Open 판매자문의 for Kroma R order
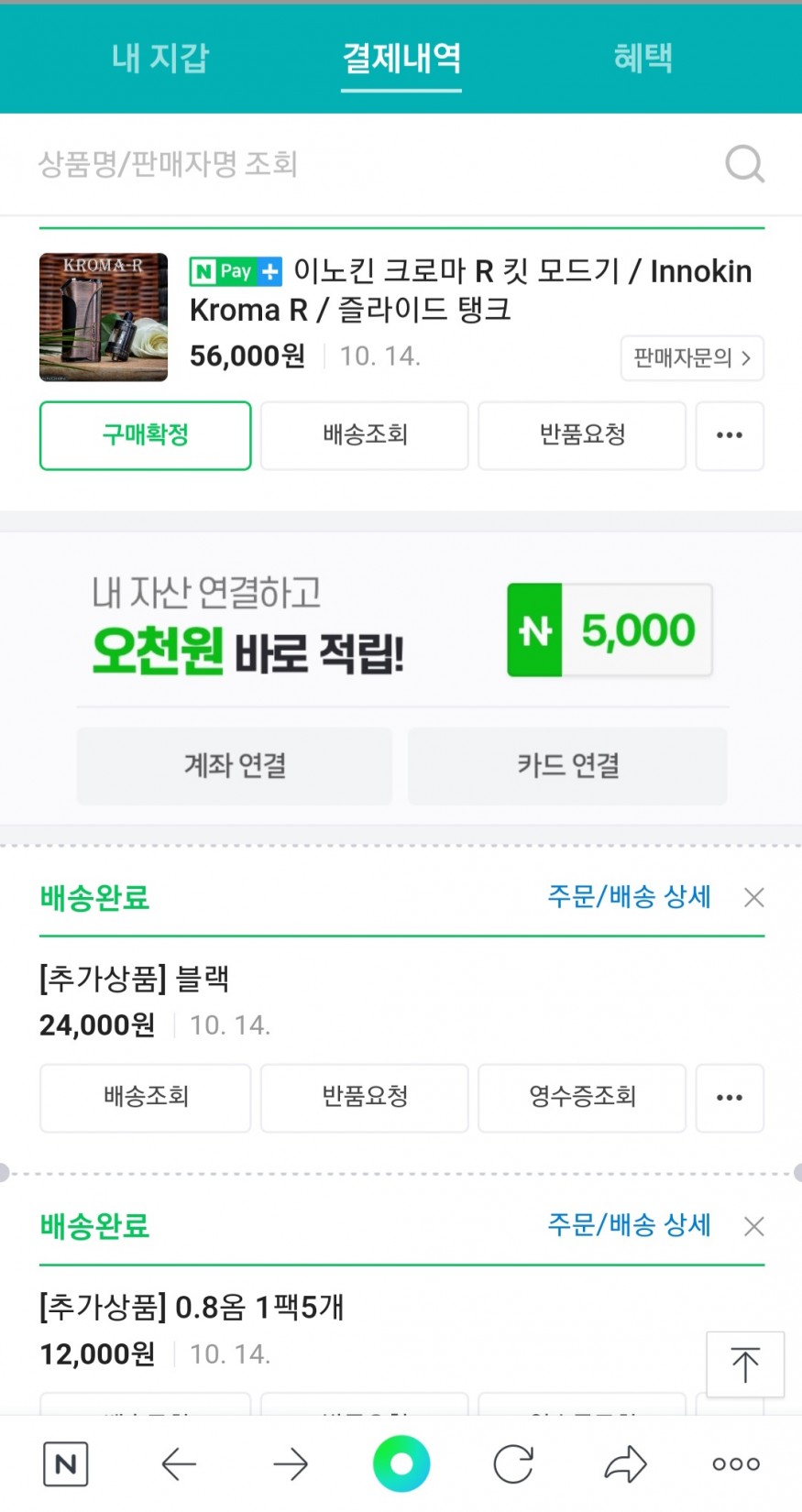This screenshot has height=1512, width=802. pos(692,357)
